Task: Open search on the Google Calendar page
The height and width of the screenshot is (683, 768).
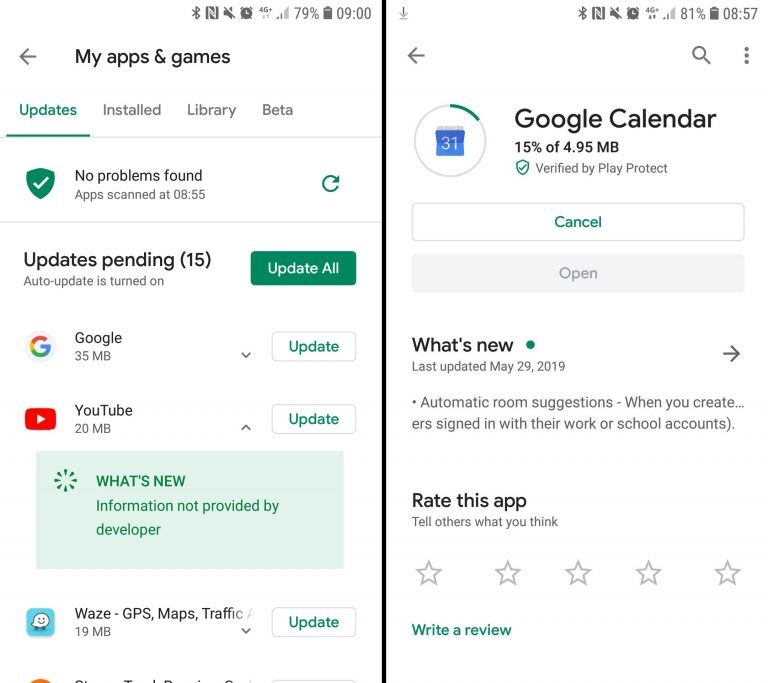Action: pos(701,56)
